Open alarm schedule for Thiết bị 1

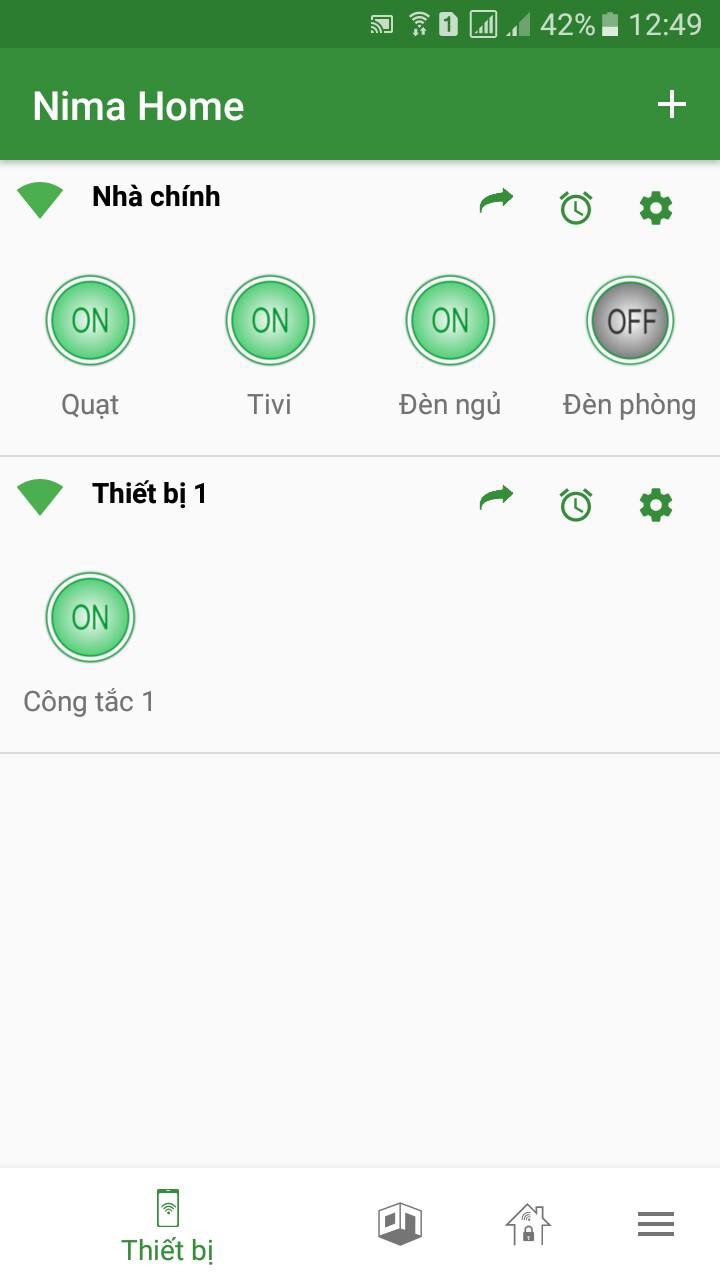(576, 505)
